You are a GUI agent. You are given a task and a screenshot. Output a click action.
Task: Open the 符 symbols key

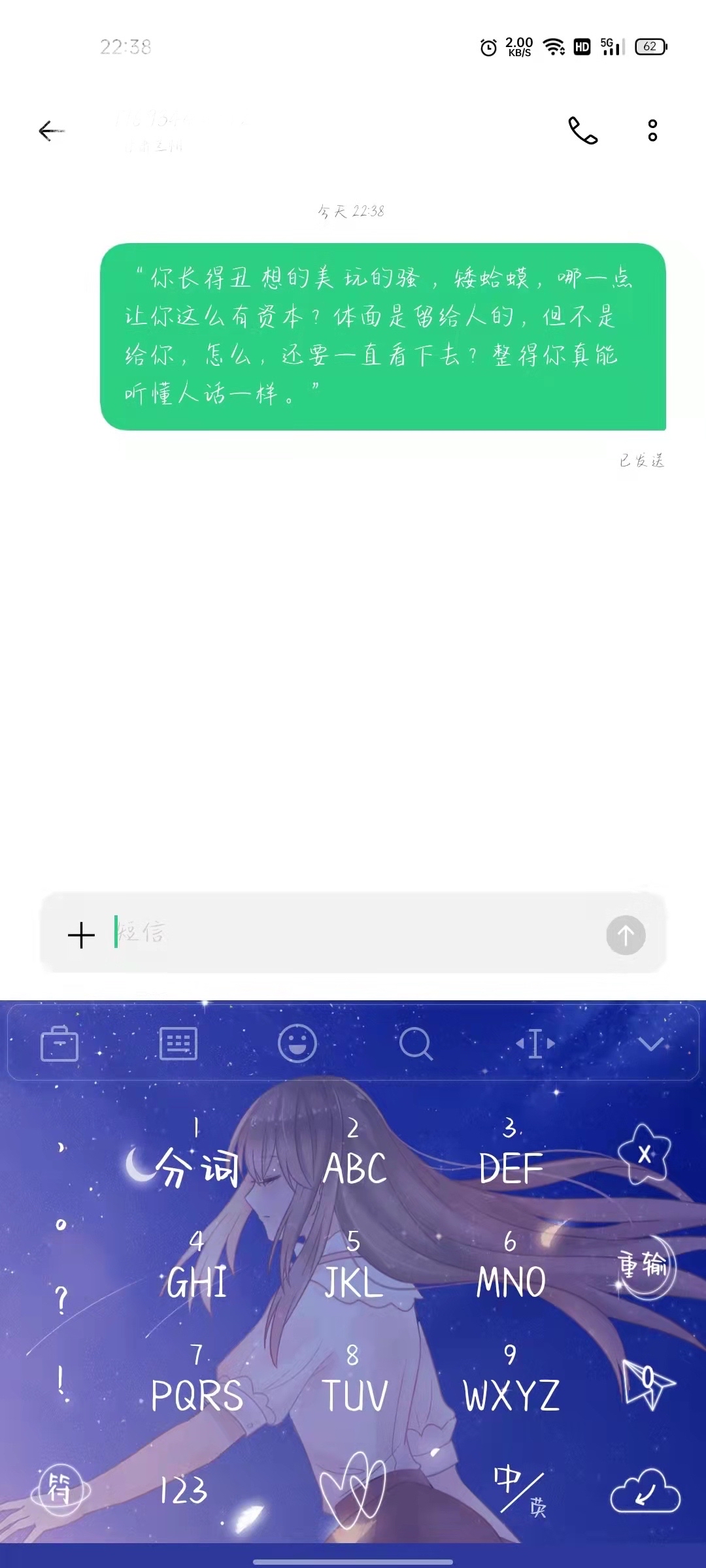tap(59, 1490)
